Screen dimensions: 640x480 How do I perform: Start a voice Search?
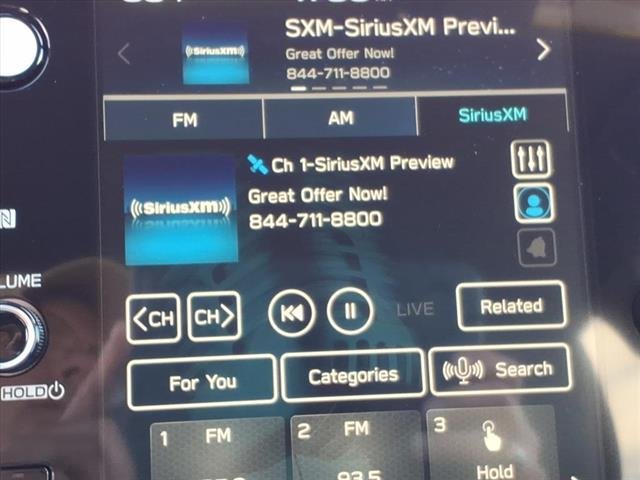(x=499, y=370)
